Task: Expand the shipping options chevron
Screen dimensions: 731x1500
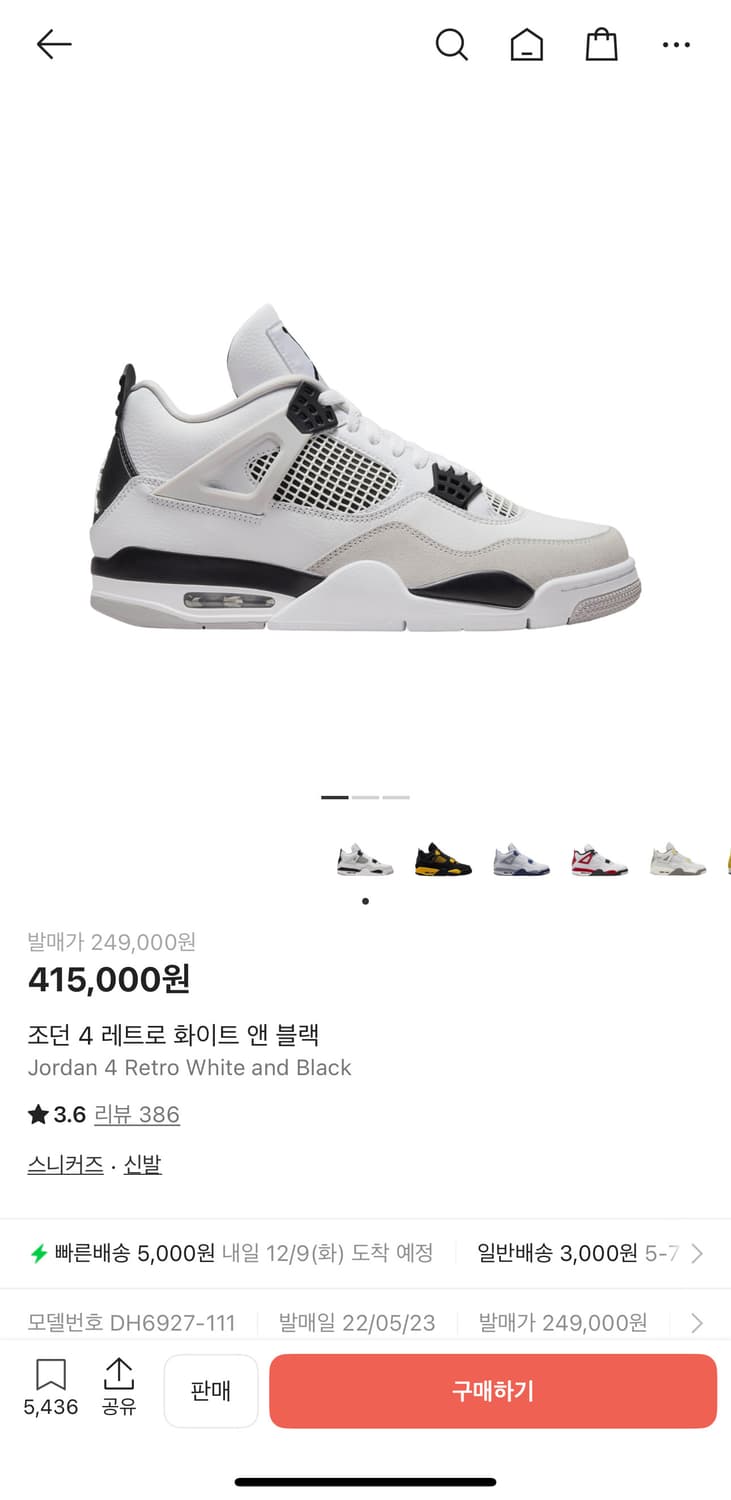Action: click(x=696, y=1252)
